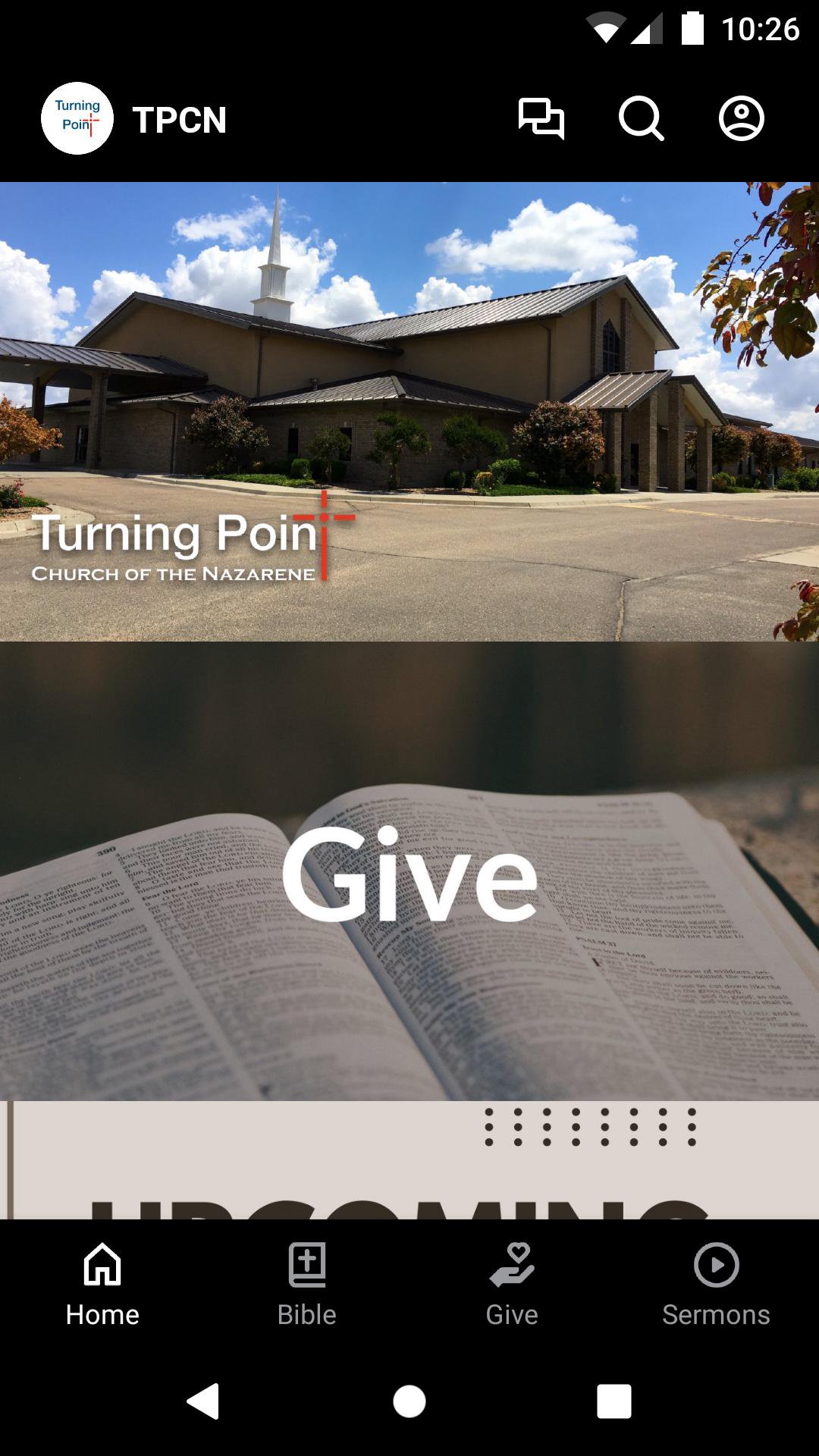Go to the Home tab

(x=102, y=1283)
